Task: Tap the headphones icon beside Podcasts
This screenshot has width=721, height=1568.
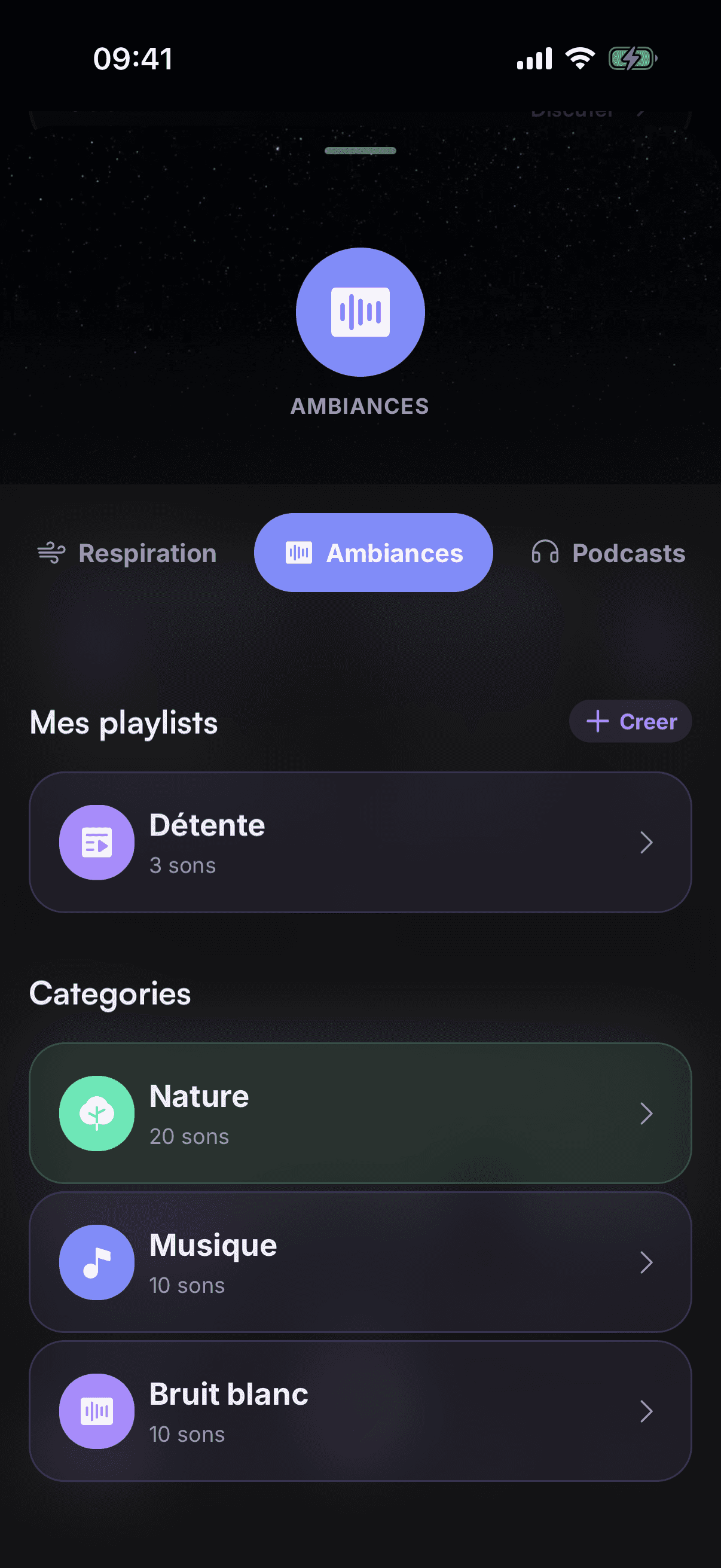Action: pyautogui.click(x=545, y=553)
